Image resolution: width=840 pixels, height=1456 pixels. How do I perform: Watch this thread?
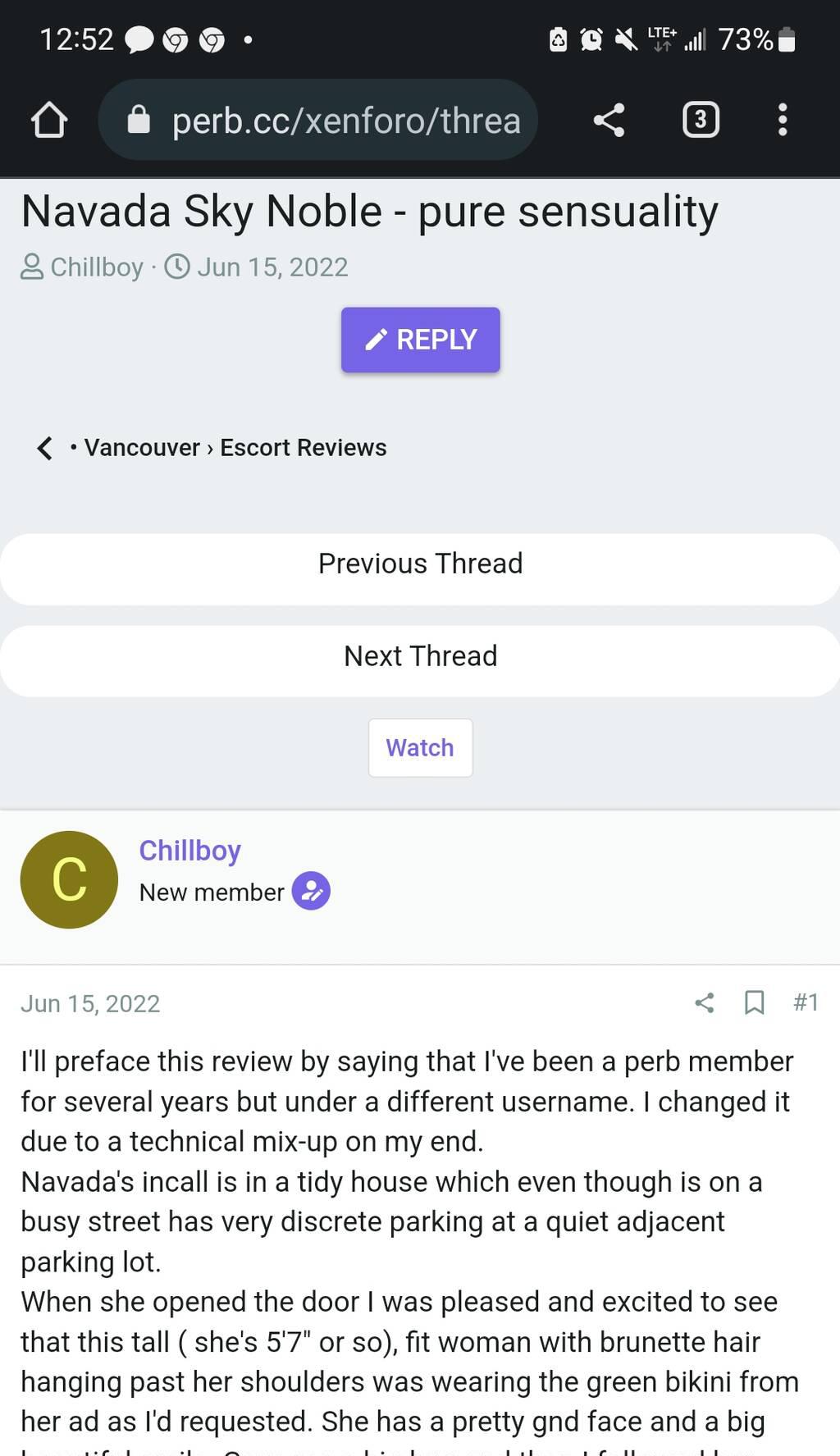point(420,748)
